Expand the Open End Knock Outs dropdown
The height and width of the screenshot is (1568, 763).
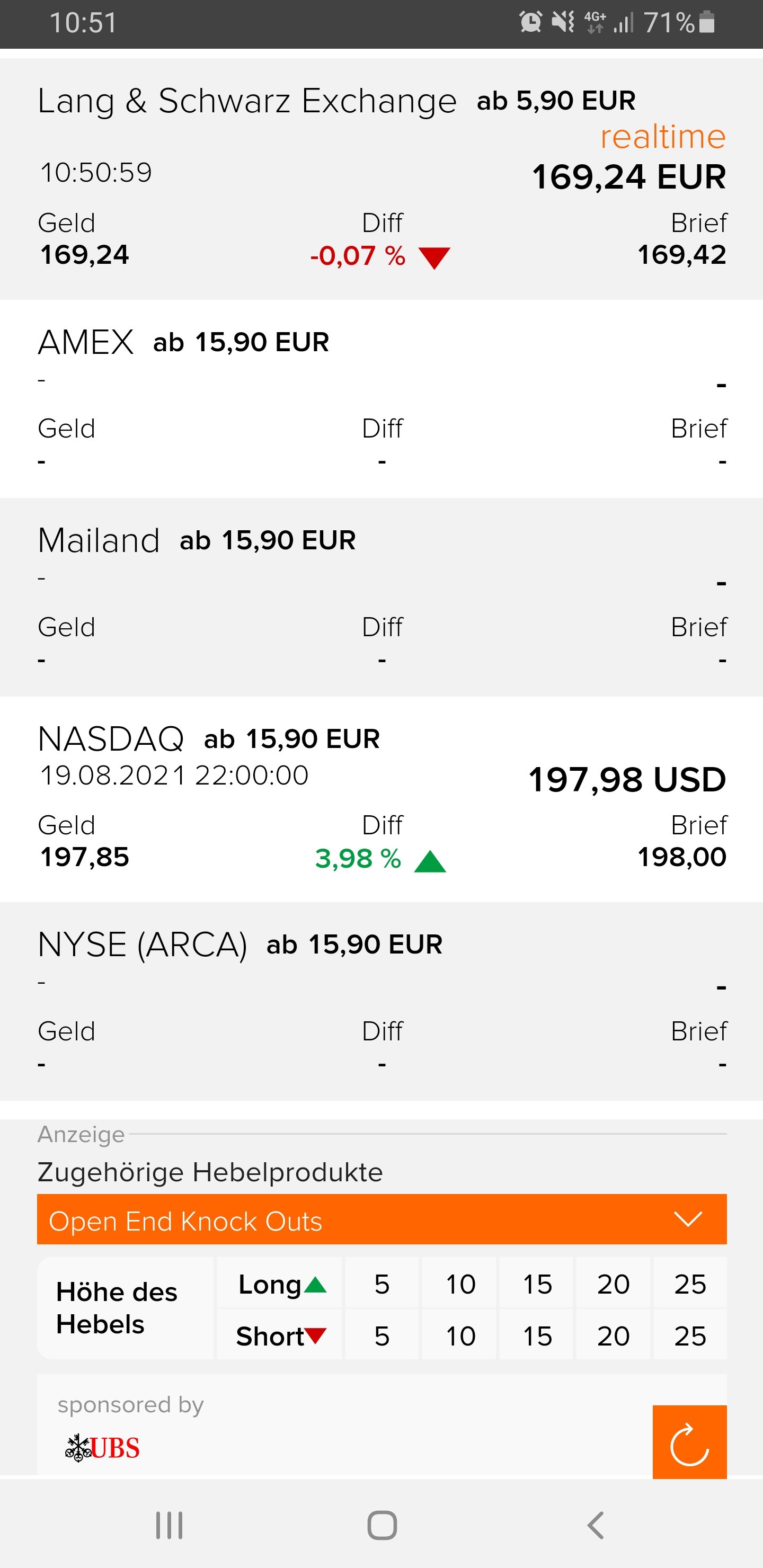[x=381, y=1220]
